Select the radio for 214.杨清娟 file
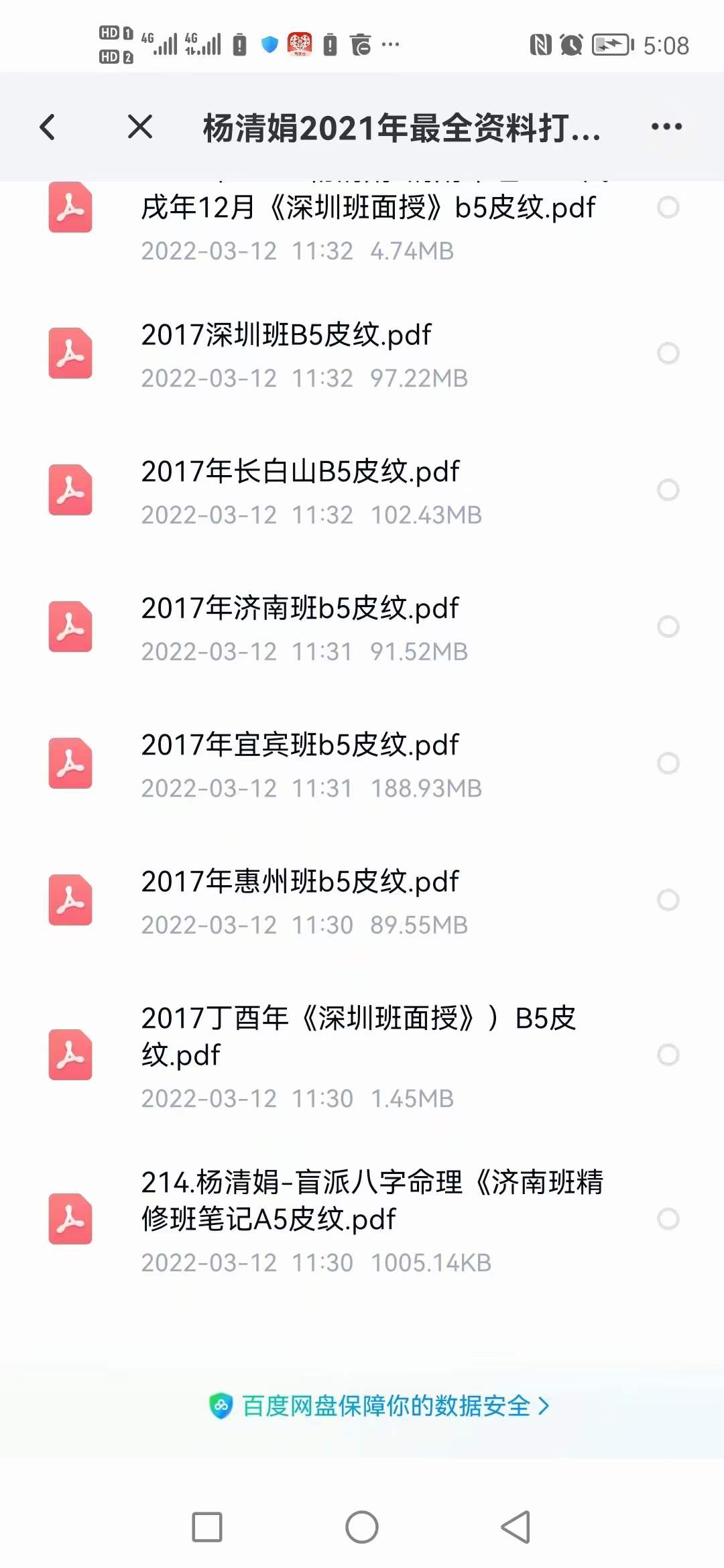 point(668,1219)
